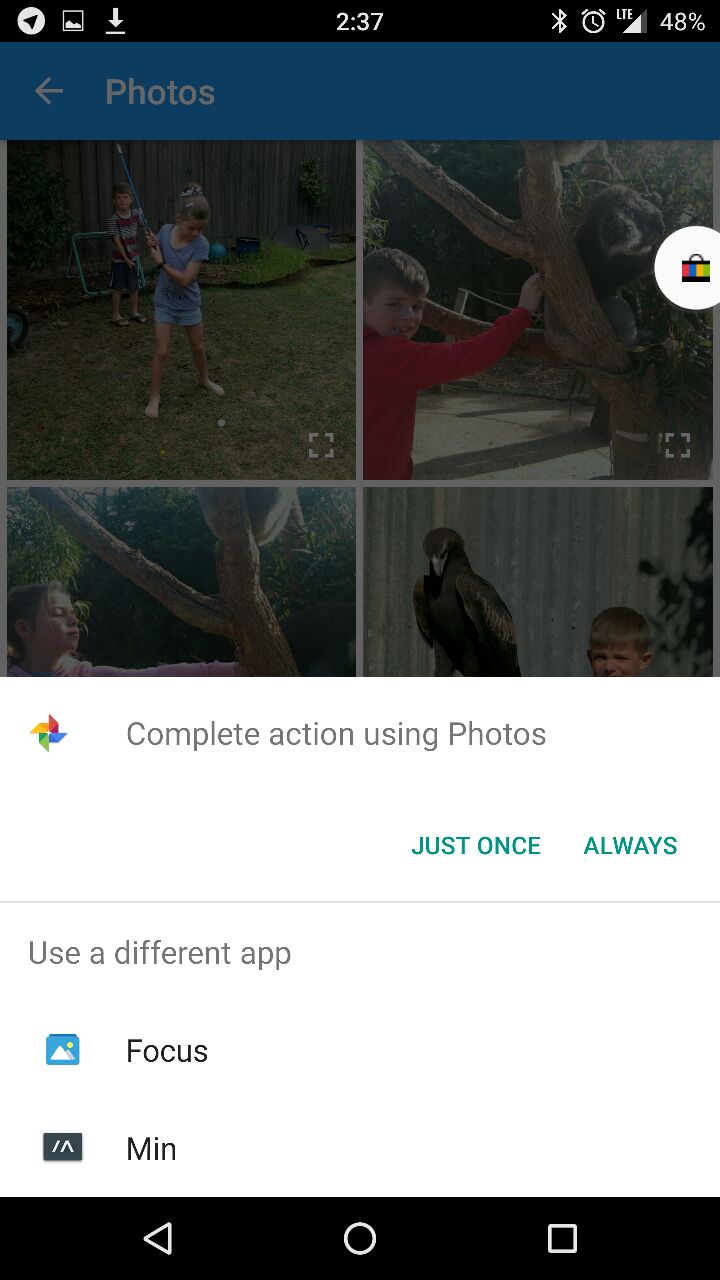Viewport: 720px width, 1280px height.
Task: Choose Just Once for Photos
Action: pos(475,846)
